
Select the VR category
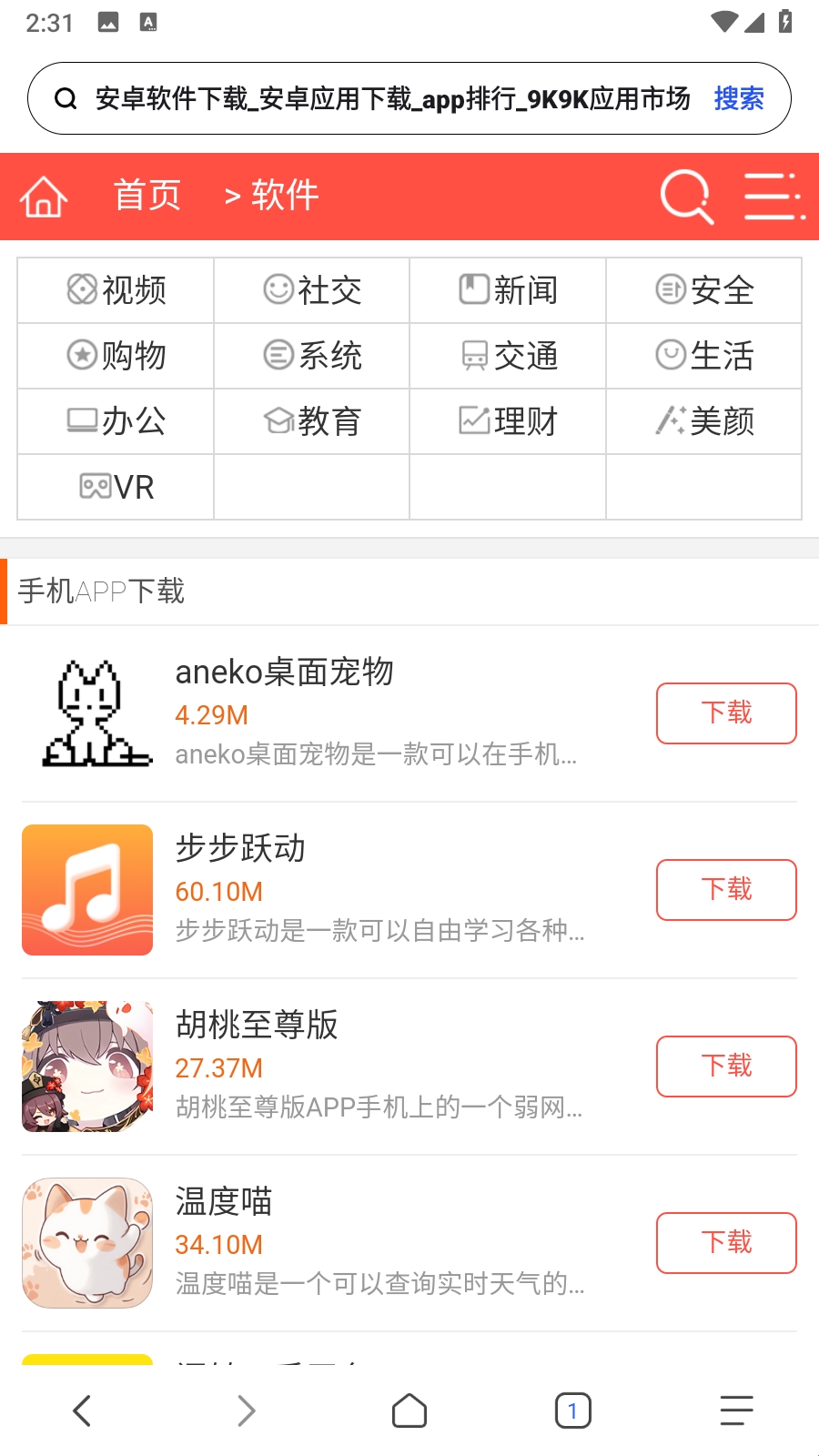[116, 487]
